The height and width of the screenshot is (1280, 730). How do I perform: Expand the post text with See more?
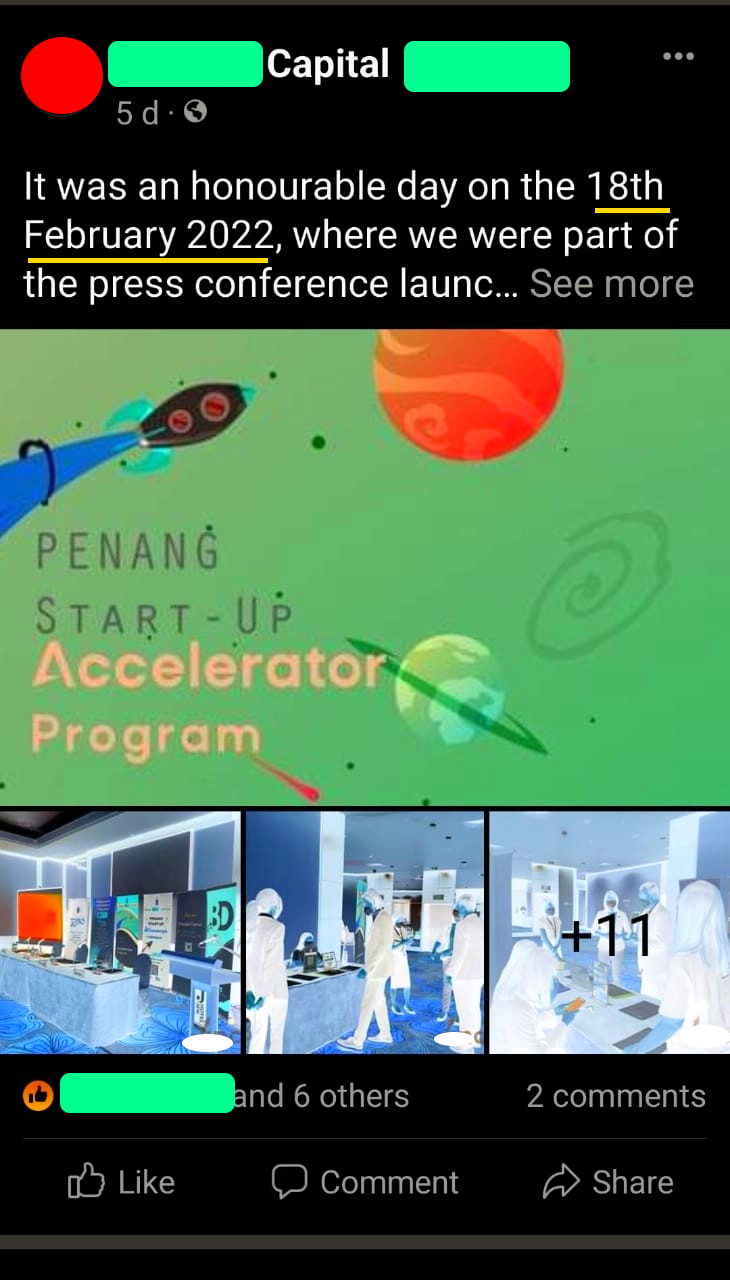pyautogui.click(x=611, y=284)
